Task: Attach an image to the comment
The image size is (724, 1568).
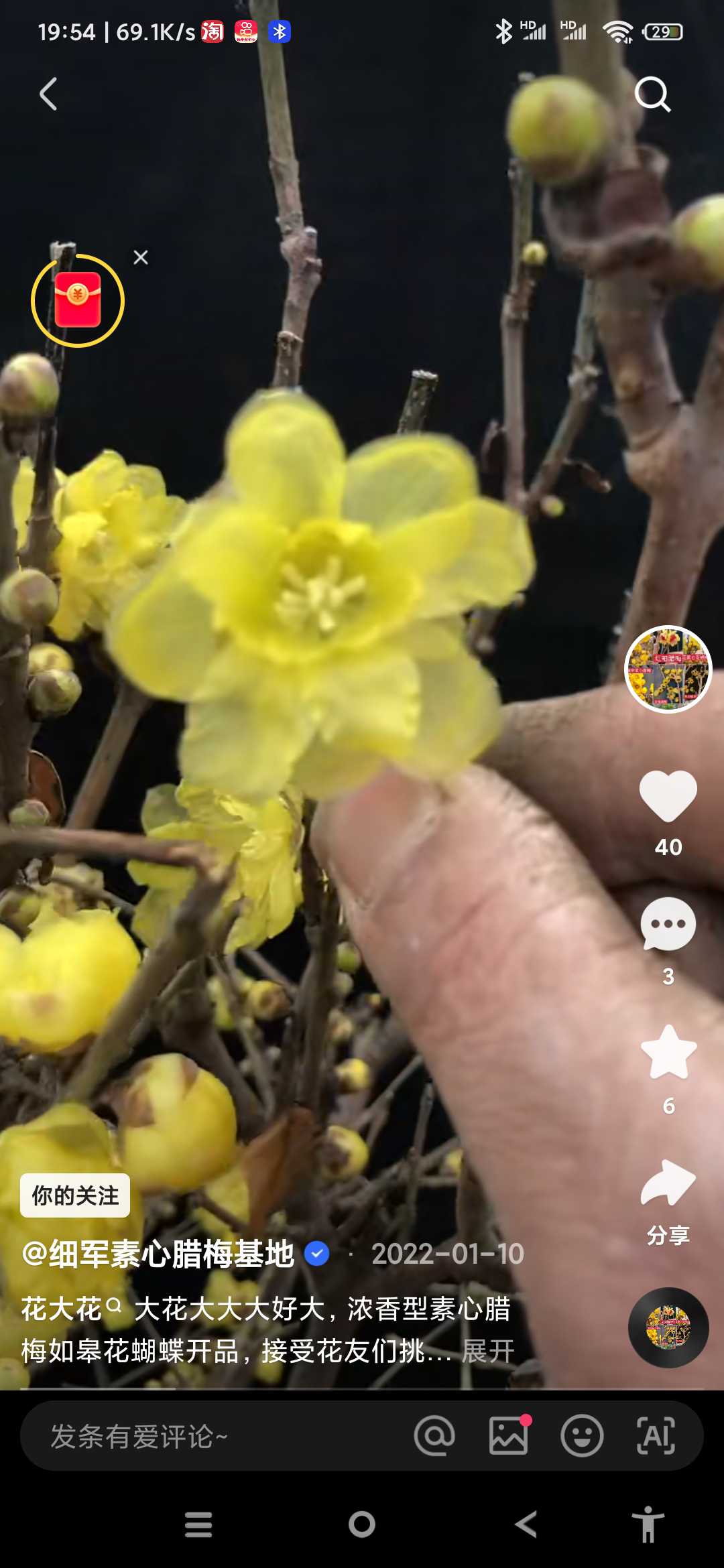Action: (x=509, y=1436)
